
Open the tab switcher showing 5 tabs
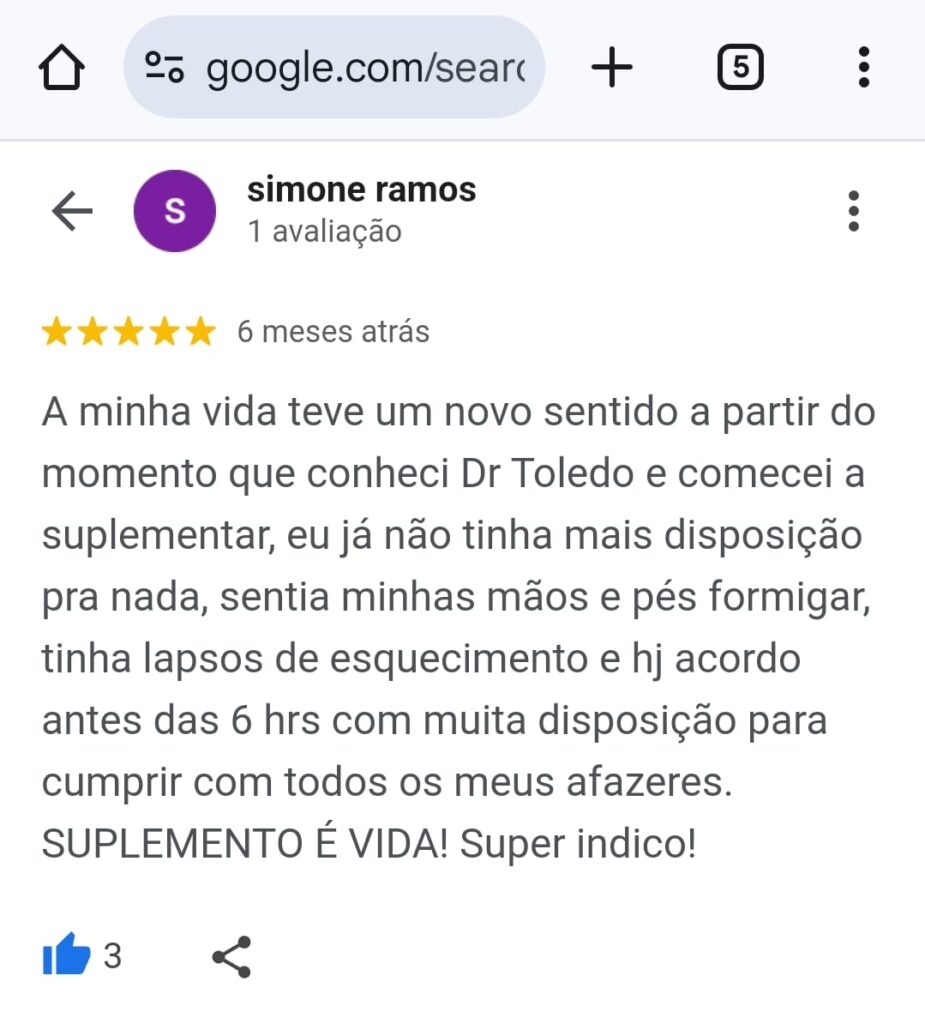(x=740, y=69)
